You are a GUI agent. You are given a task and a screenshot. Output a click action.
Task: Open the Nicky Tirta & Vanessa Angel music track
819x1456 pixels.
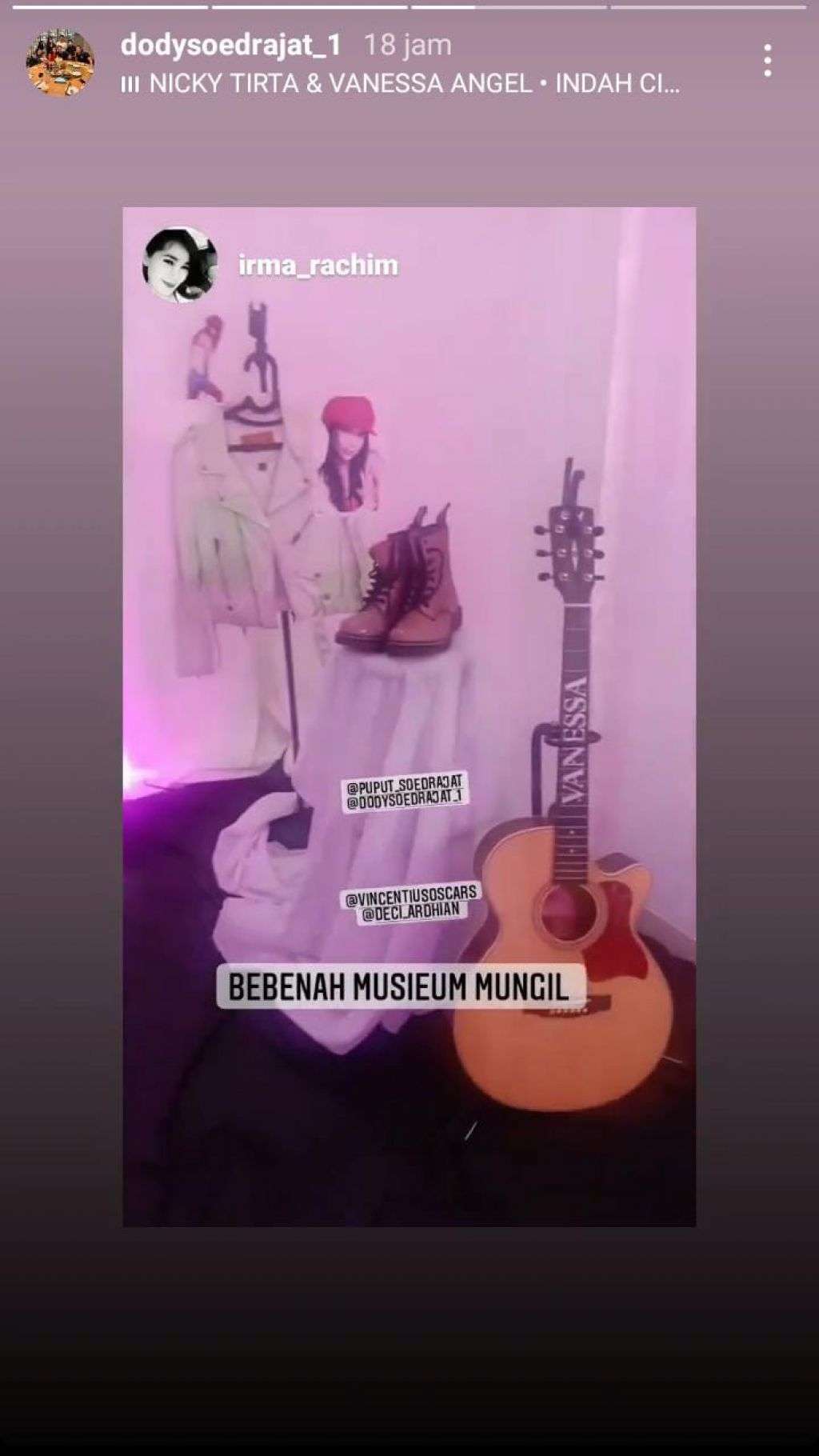click(400, 84)
